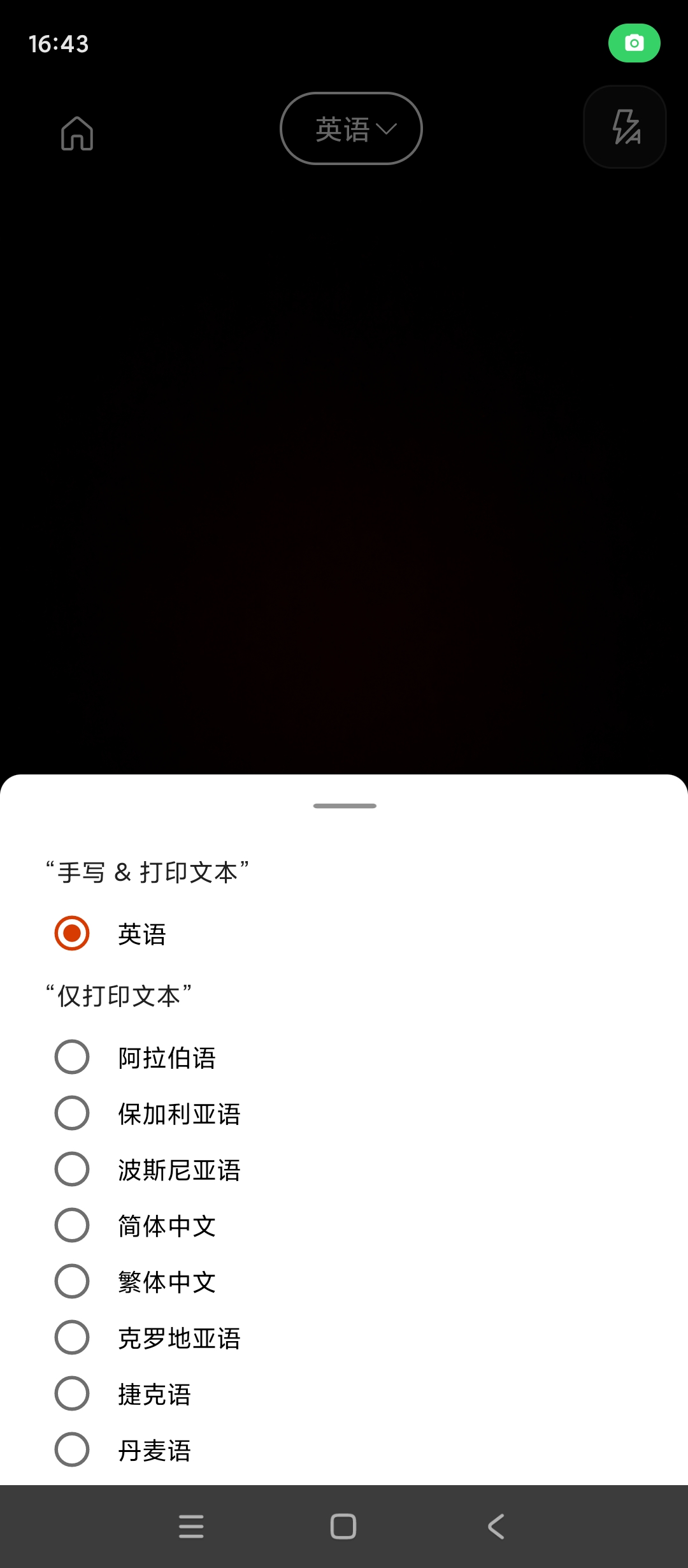Choose 繁体中文 as the language
The height and width of the screenshot is (1568, 688).
pyautogui.click(x=72, y=1281)
